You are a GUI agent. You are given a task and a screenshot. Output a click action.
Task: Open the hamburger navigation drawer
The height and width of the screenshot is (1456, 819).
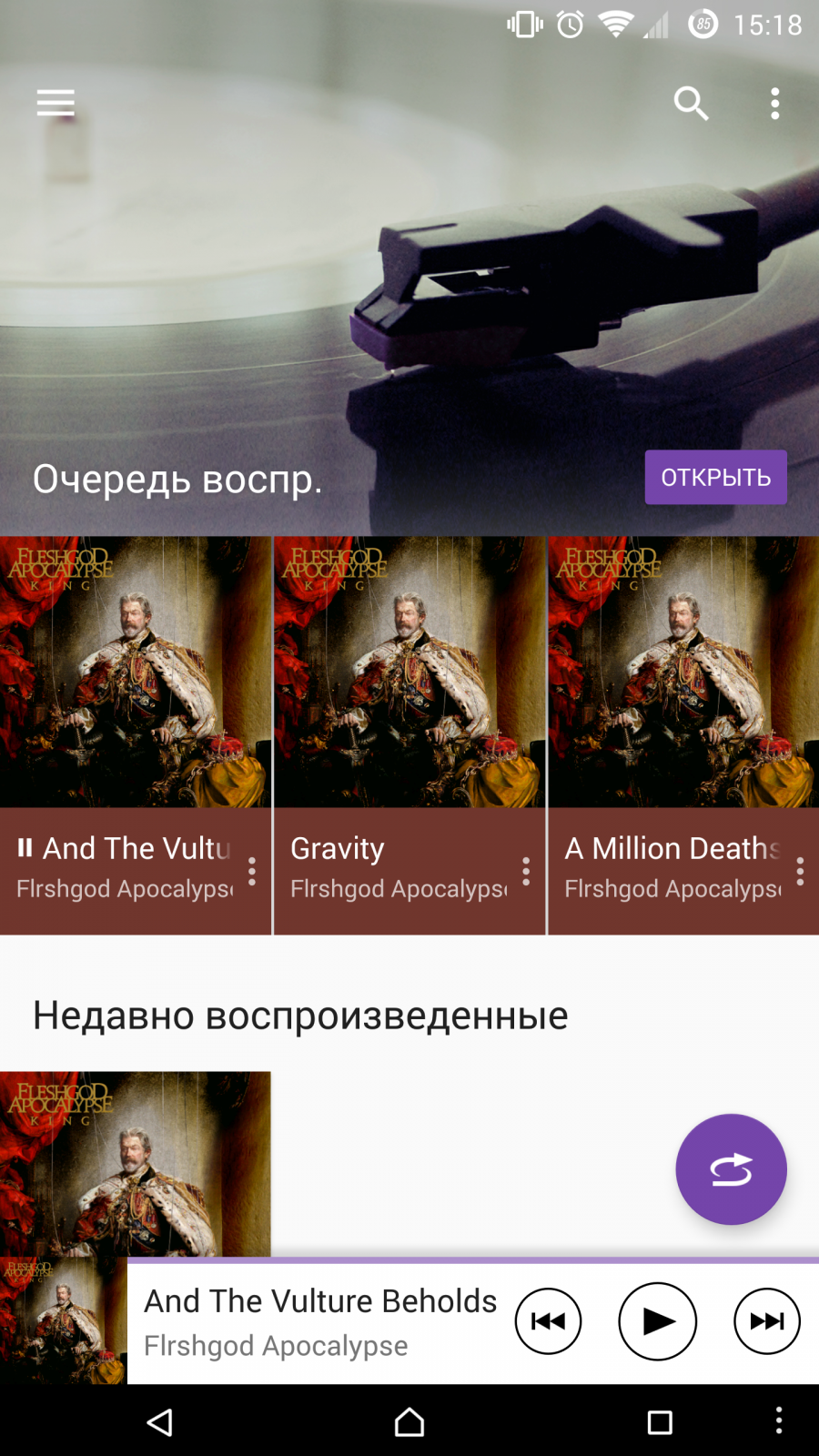tap(56, 103)
